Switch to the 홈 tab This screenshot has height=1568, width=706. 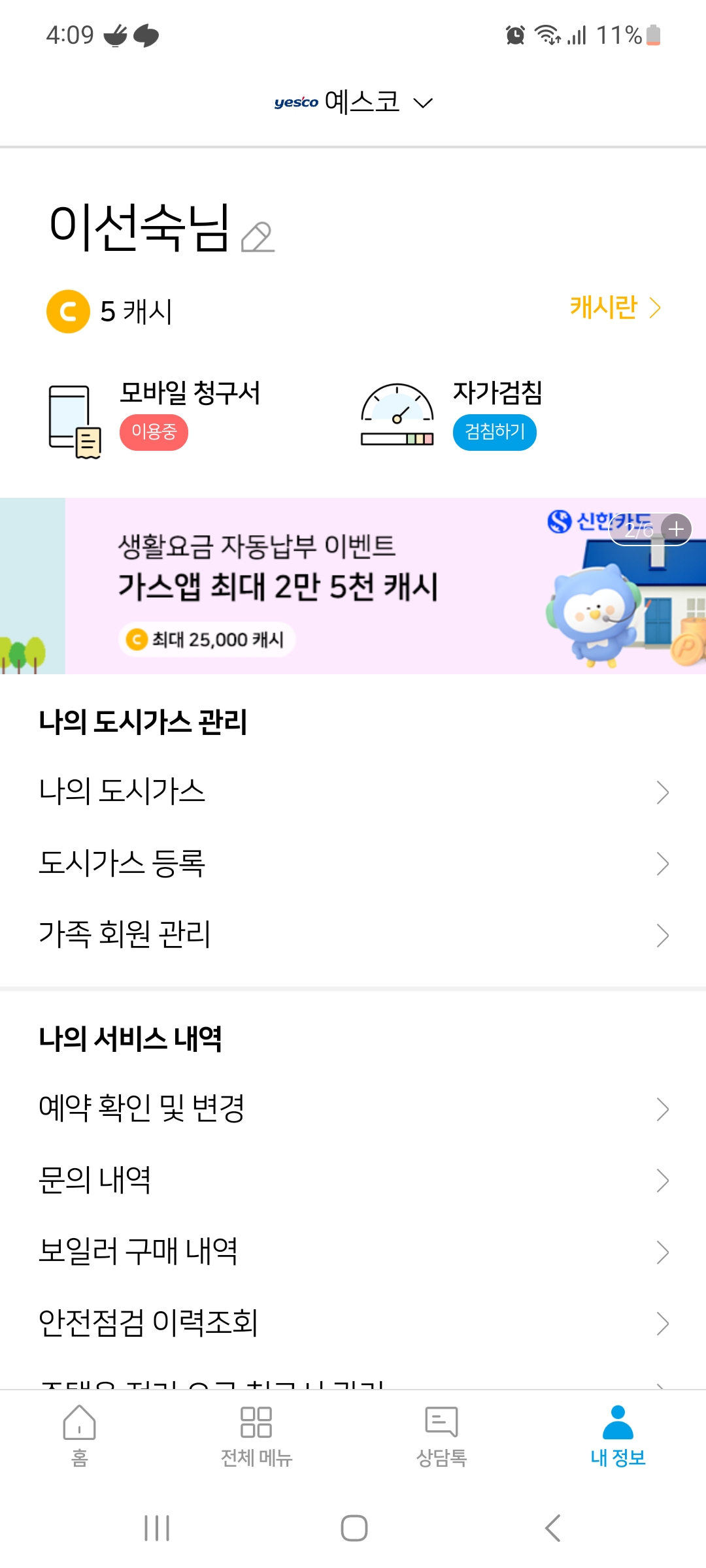(x=79, y=1435)
